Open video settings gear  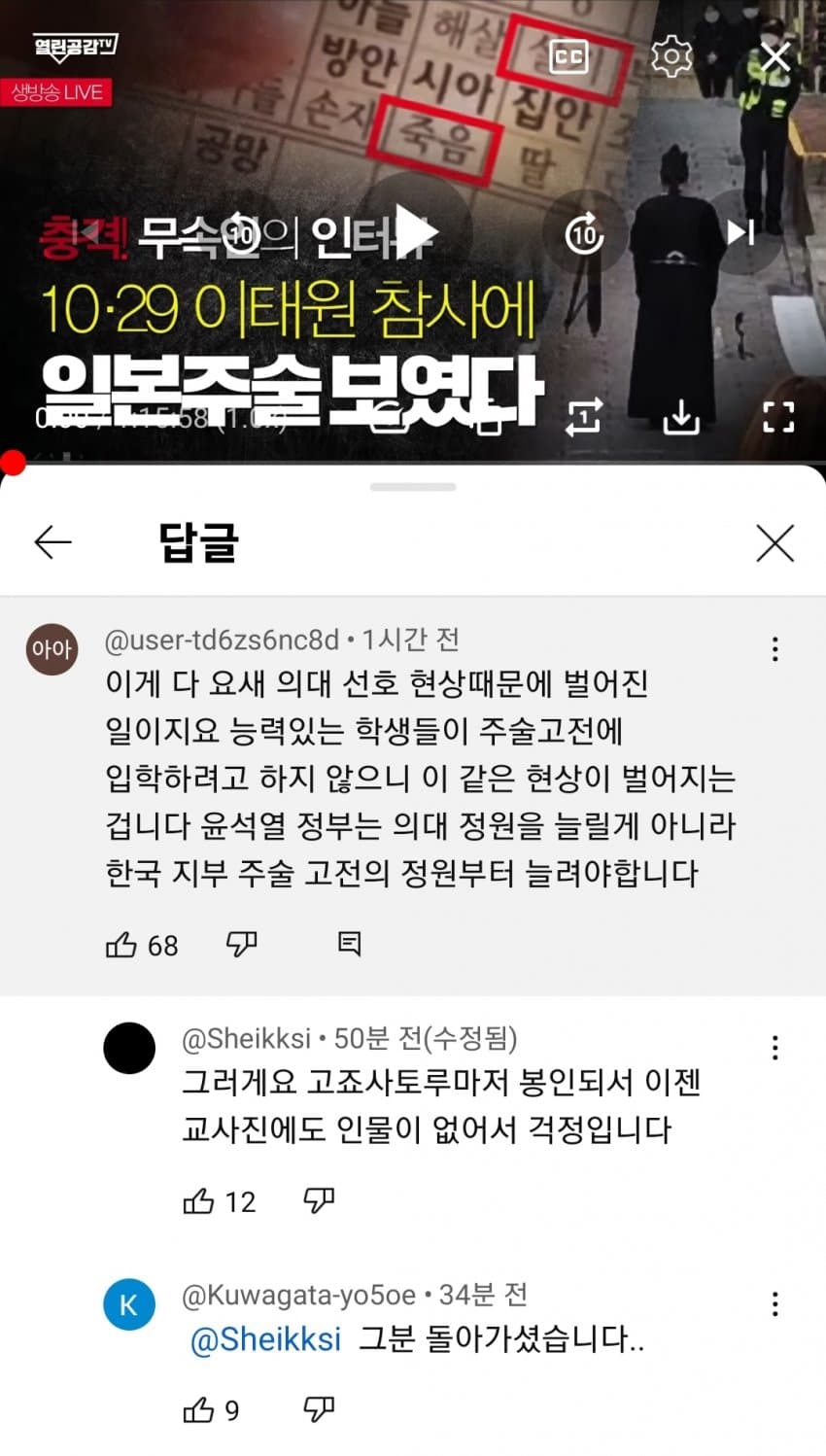pyautogui.click(x=671, y=57)
